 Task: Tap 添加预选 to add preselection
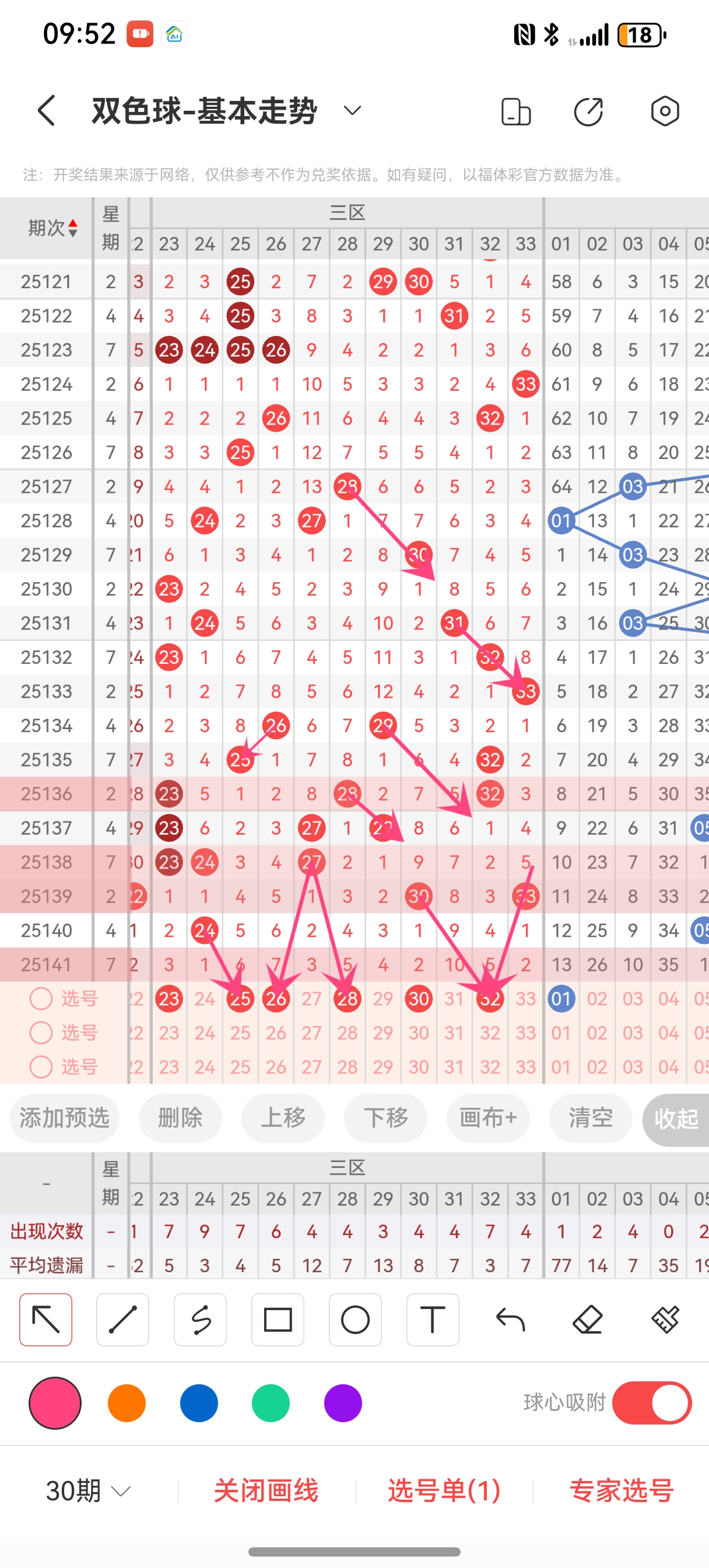click(x=65, y=1118)
